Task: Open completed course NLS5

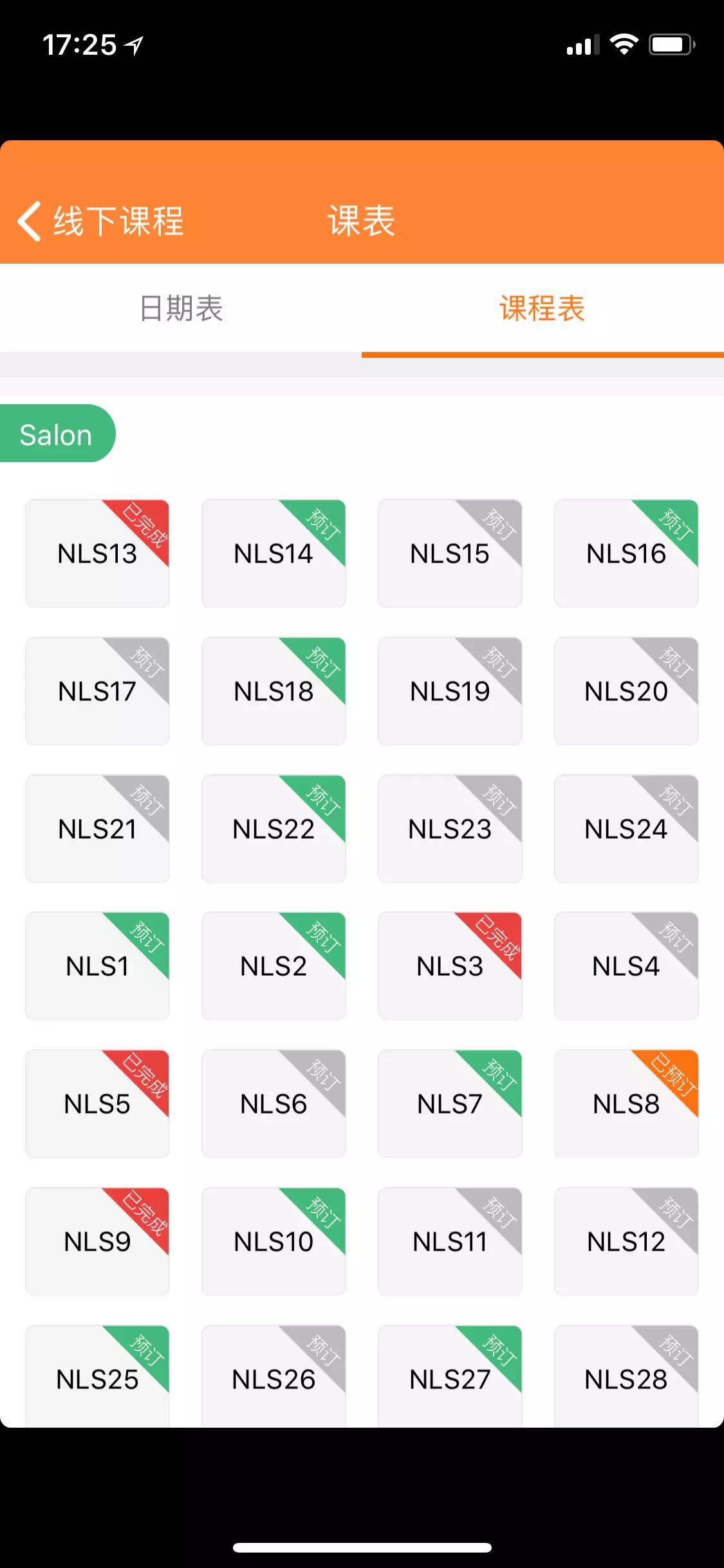Action: point(97,1103)
